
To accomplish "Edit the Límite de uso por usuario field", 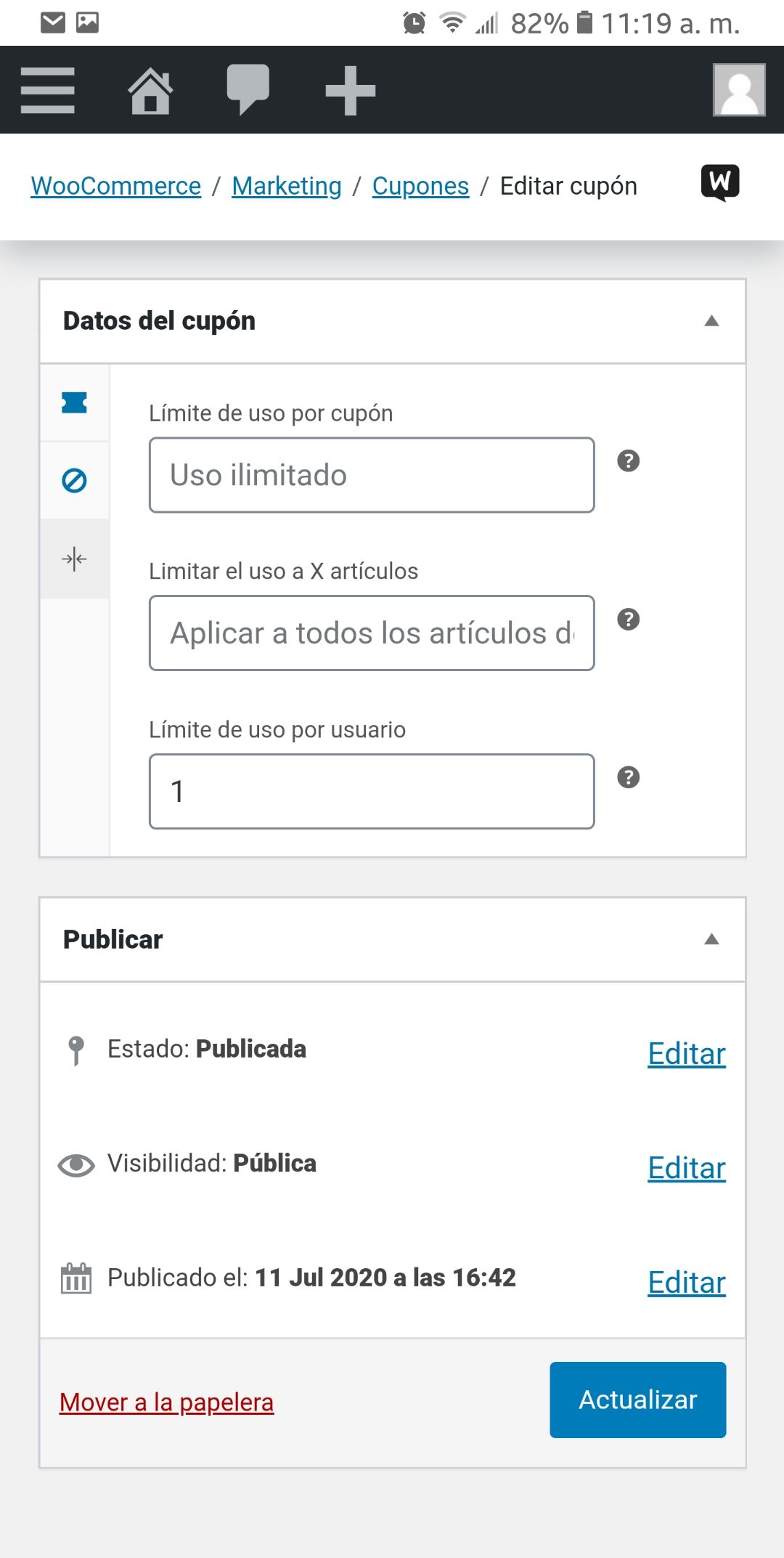I will 372,791.
